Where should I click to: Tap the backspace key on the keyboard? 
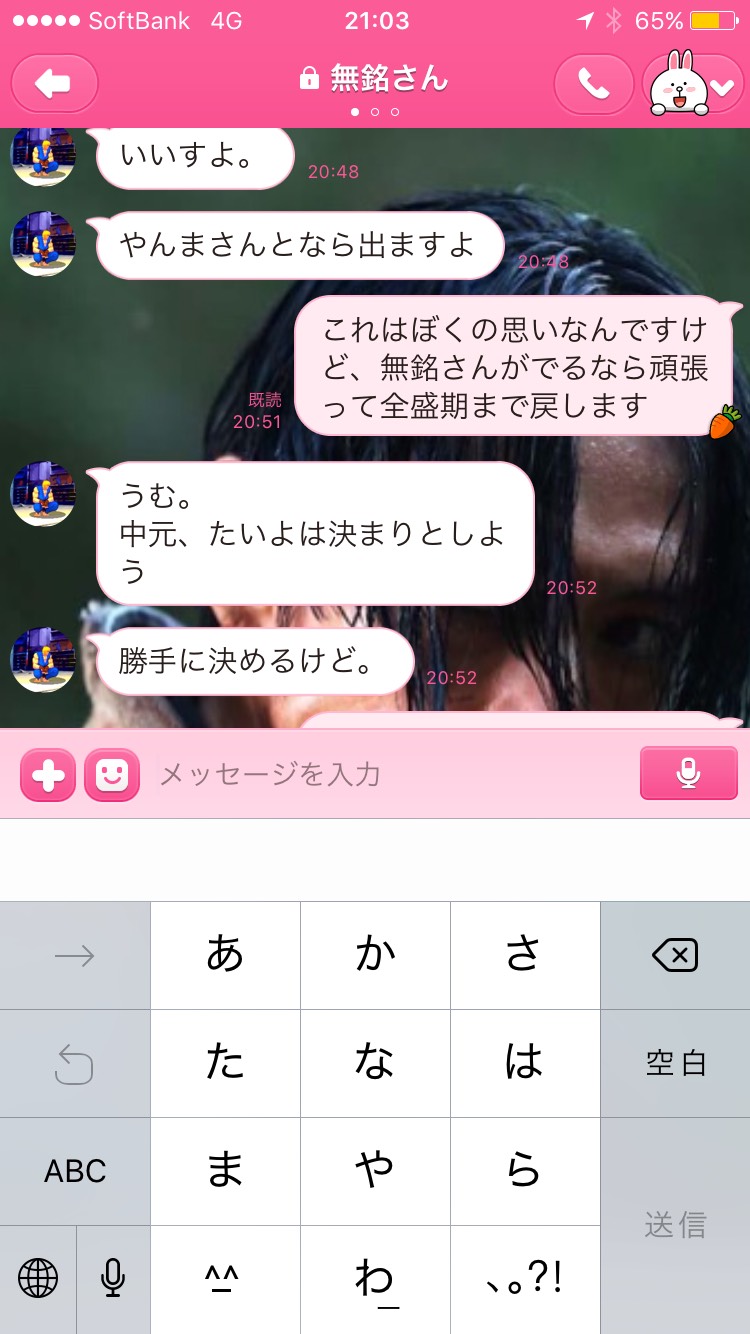675,956
